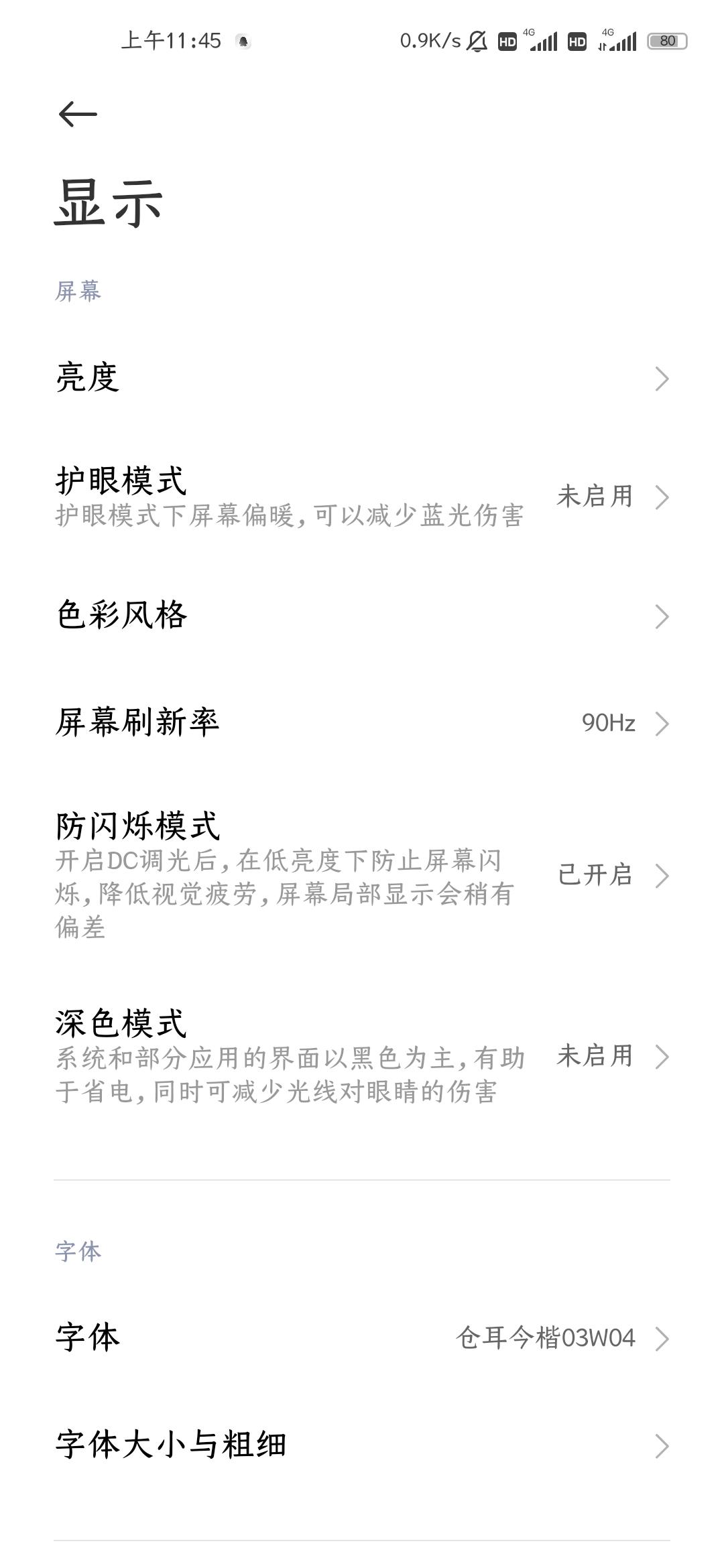
Task: Expand the 亮度 brightness settings
Action: tap(362, 379)
